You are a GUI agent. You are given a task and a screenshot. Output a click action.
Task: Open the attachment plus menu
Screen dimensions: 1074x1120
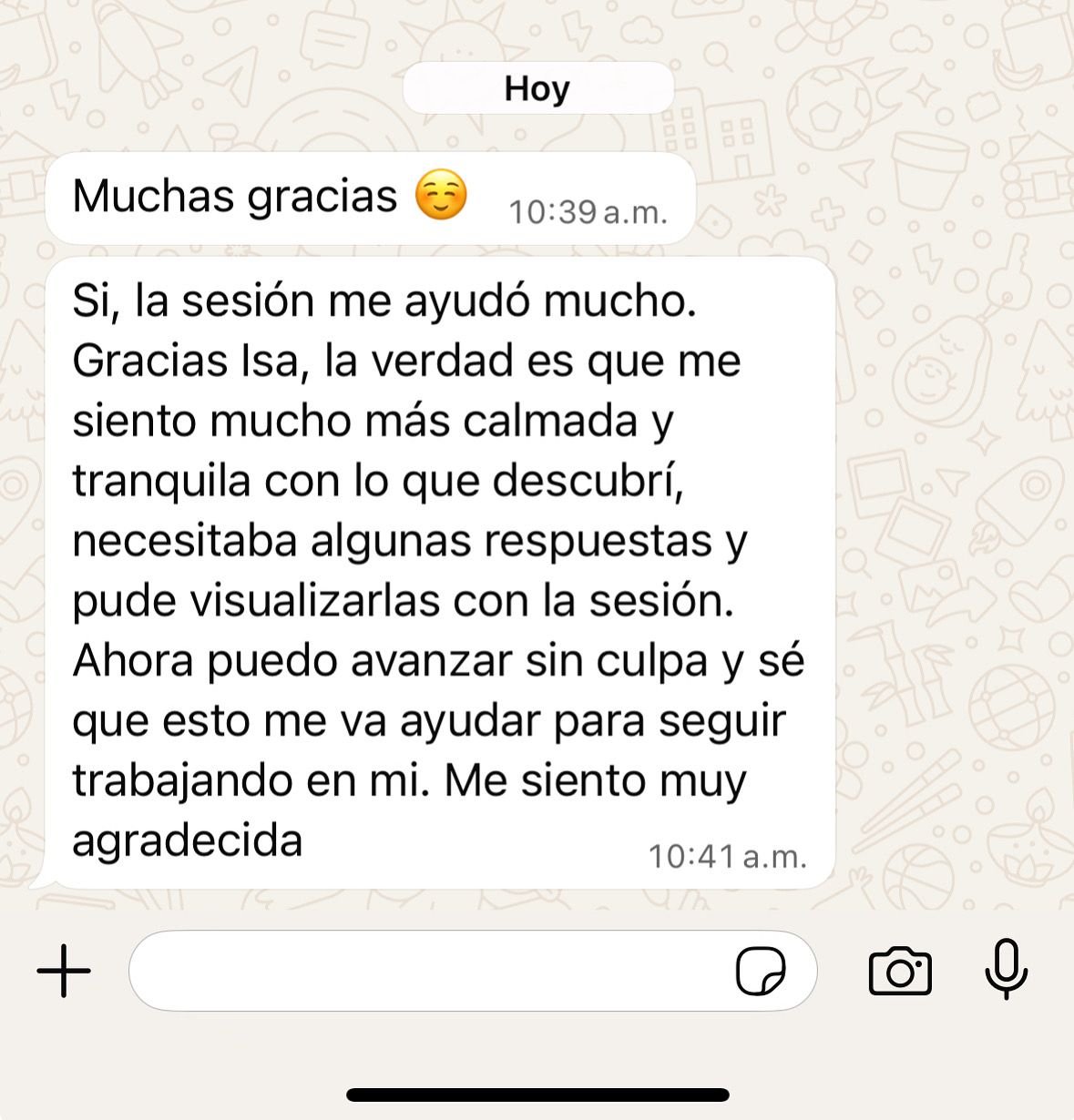pyautogui.click(x=64, y=971)
